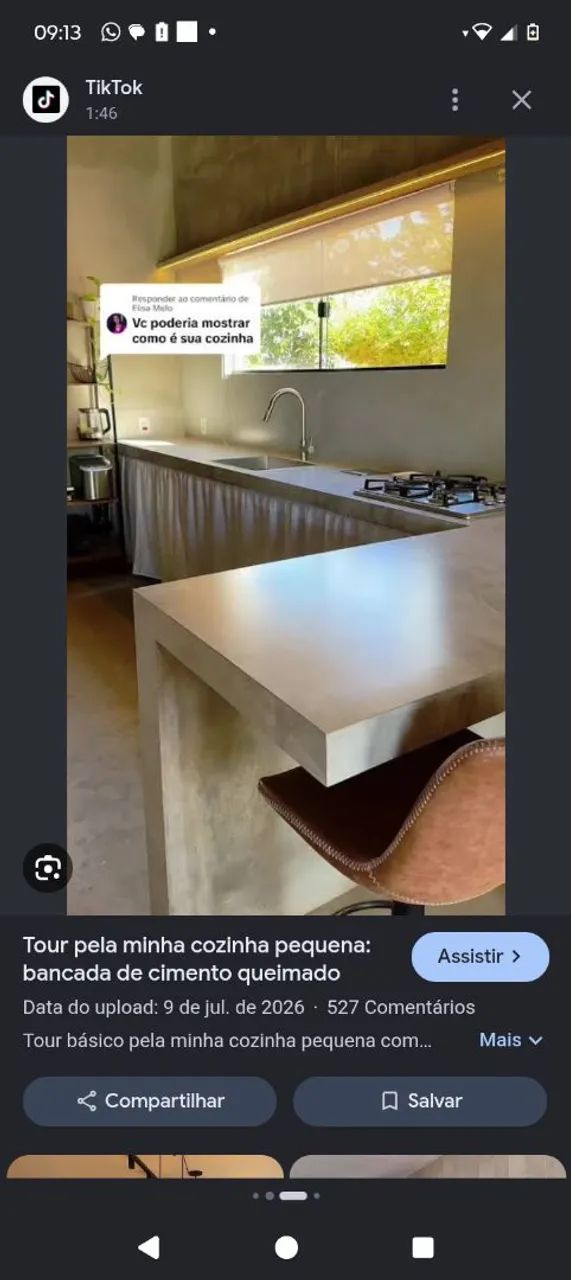Open the video title link

[x=197, y=959]
